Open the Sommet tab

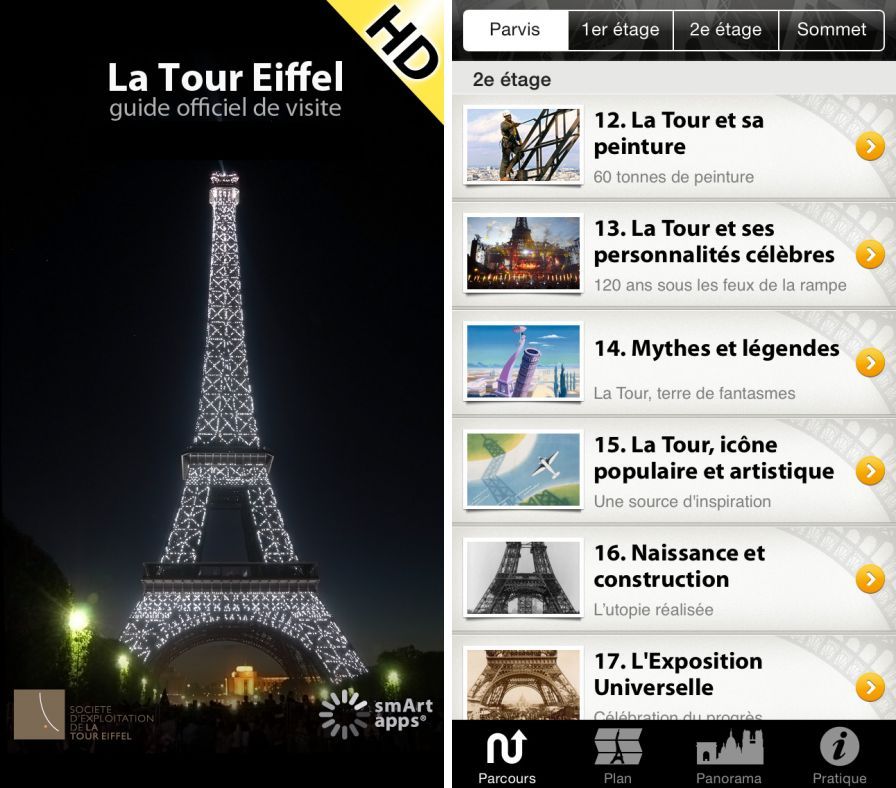click(831, 30)
